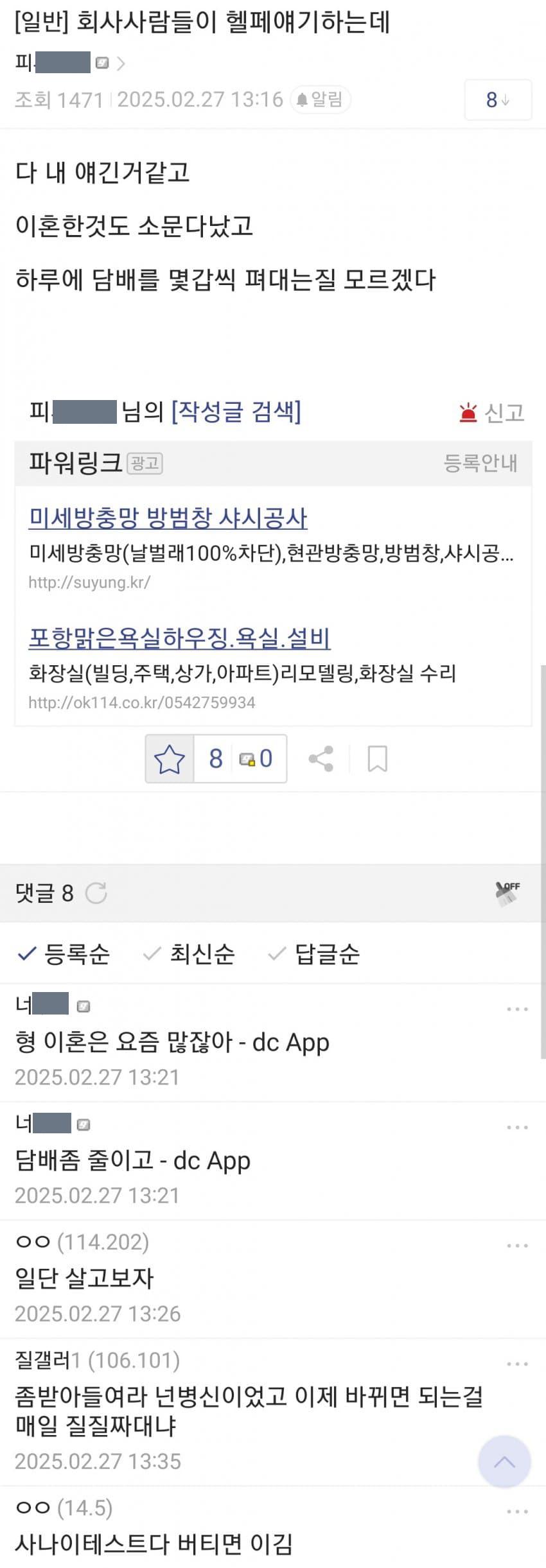Bookmark this post
546x1568 pixels.
point(377,759)
